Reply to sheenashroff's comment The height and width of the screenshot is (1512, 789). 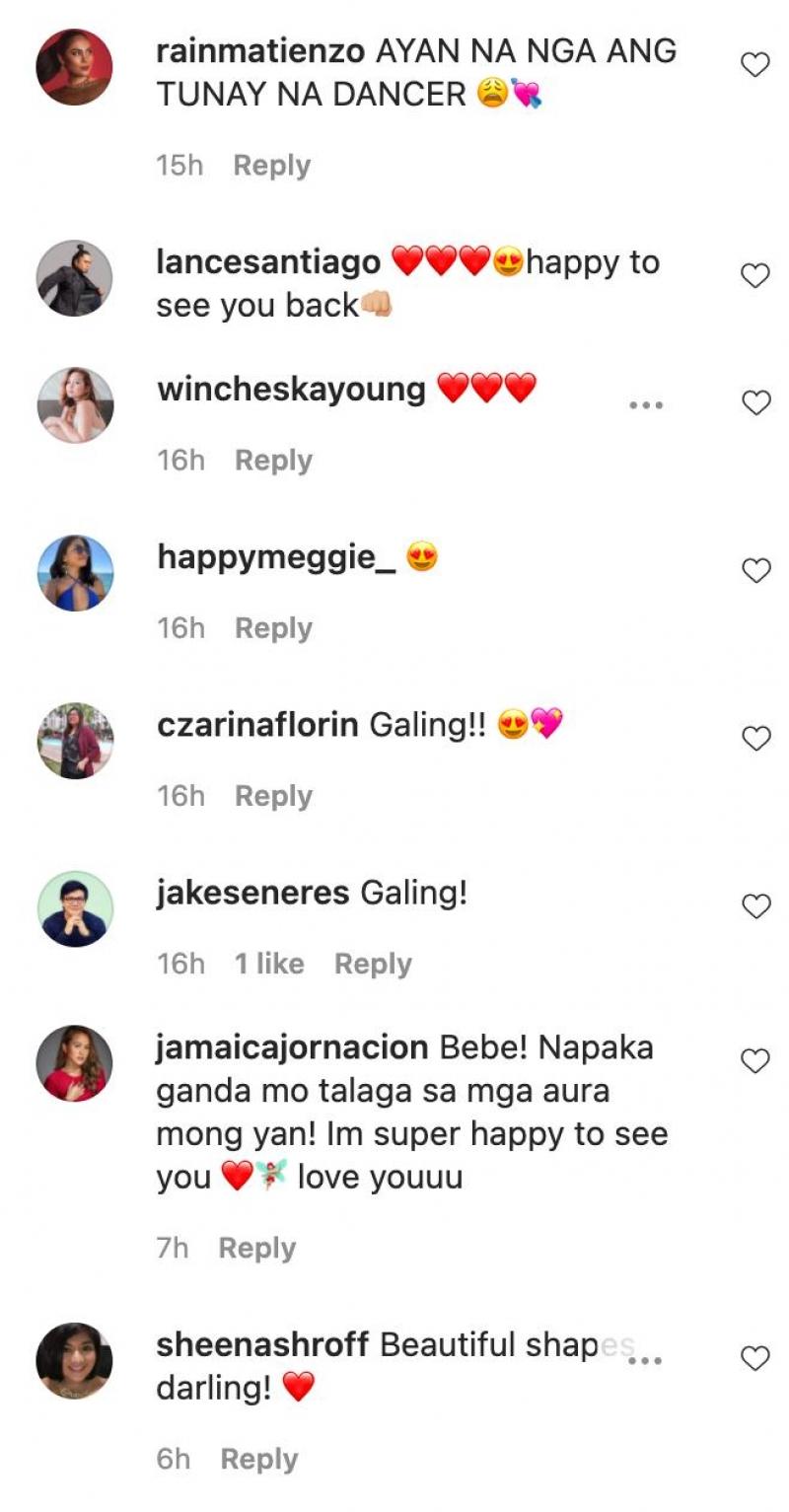click(258, 1459)
